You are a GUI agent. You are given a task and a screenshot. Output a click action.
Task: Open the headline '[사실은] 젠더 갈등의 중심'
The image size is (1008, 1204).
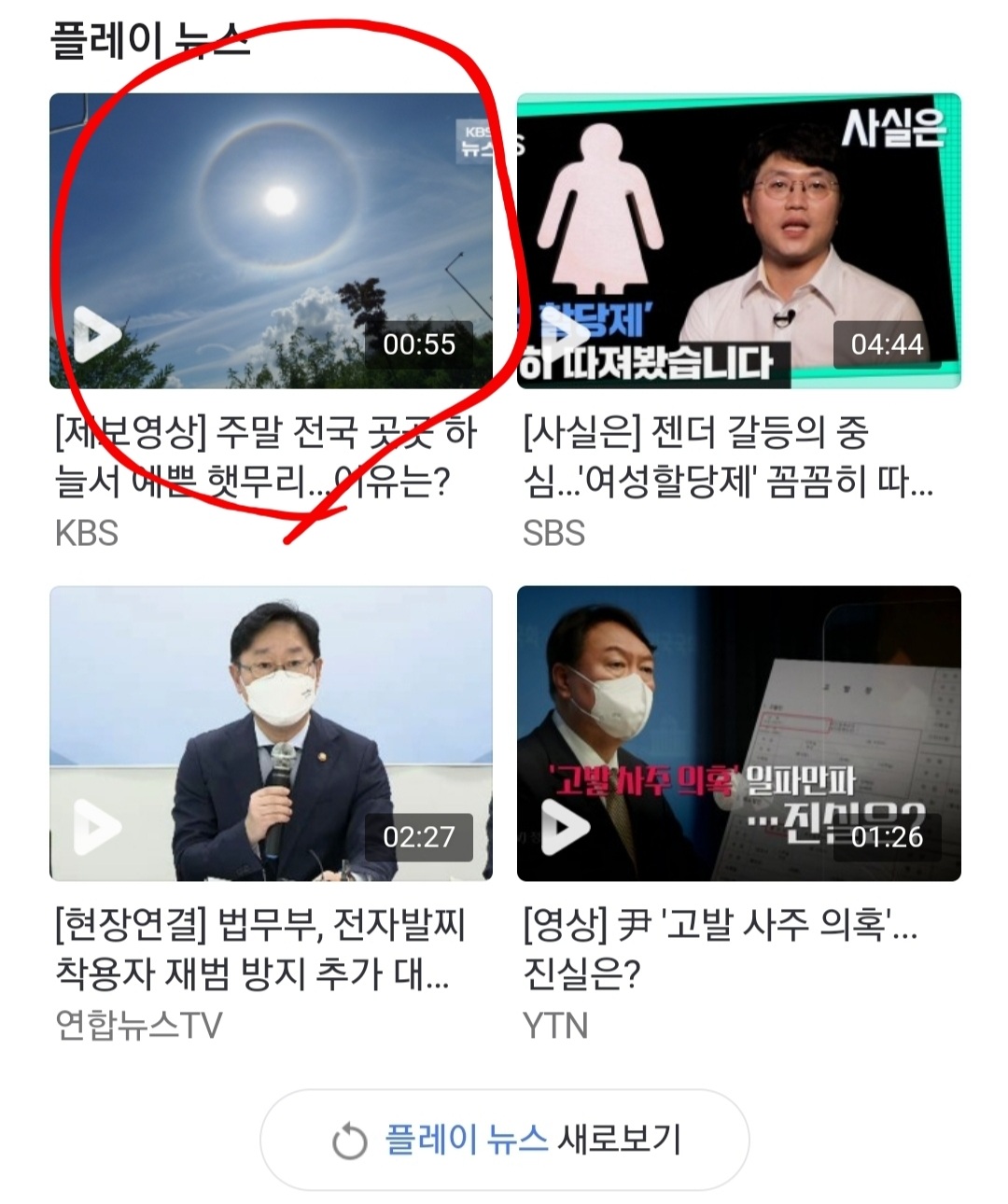coord(728,457)
